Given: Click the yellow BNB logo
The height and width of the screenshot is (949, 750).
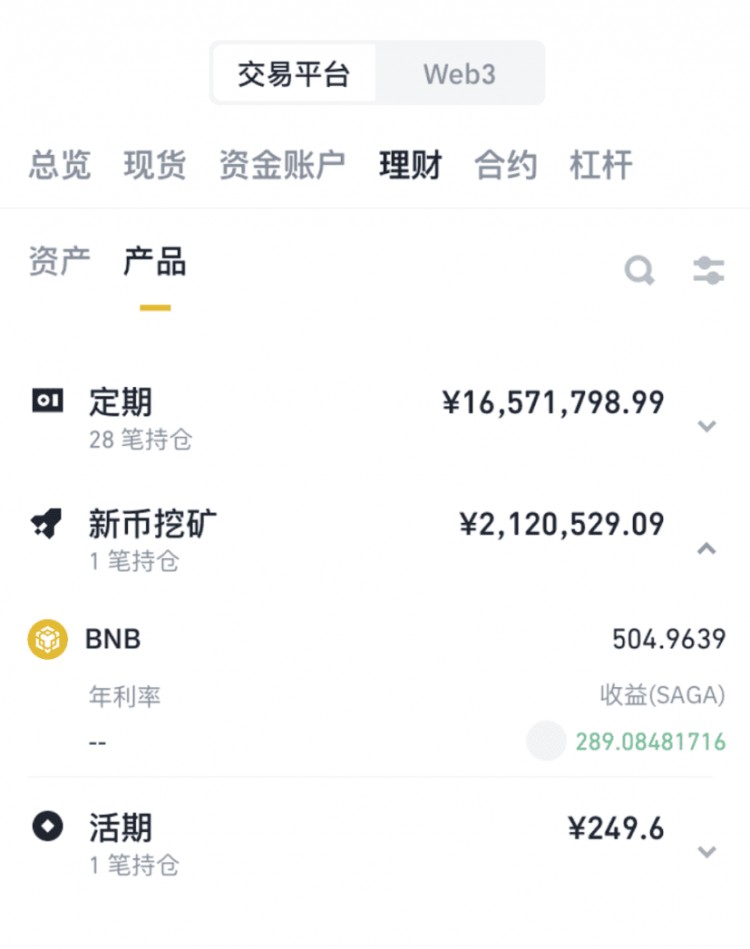Looking at the screenshot, I should coord(46,638).
